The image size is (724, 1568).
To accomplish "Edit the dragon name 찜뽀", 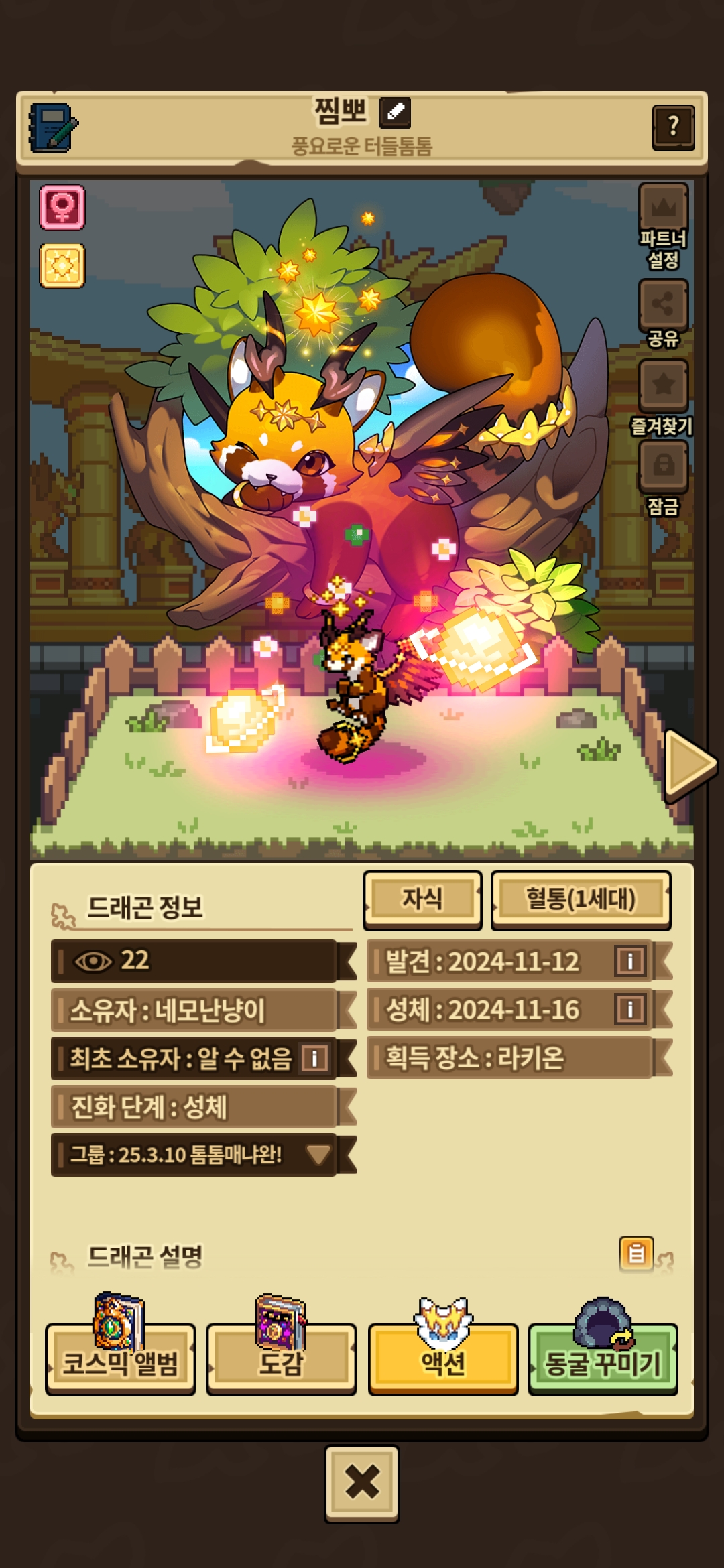I will [x=395, y=112].
